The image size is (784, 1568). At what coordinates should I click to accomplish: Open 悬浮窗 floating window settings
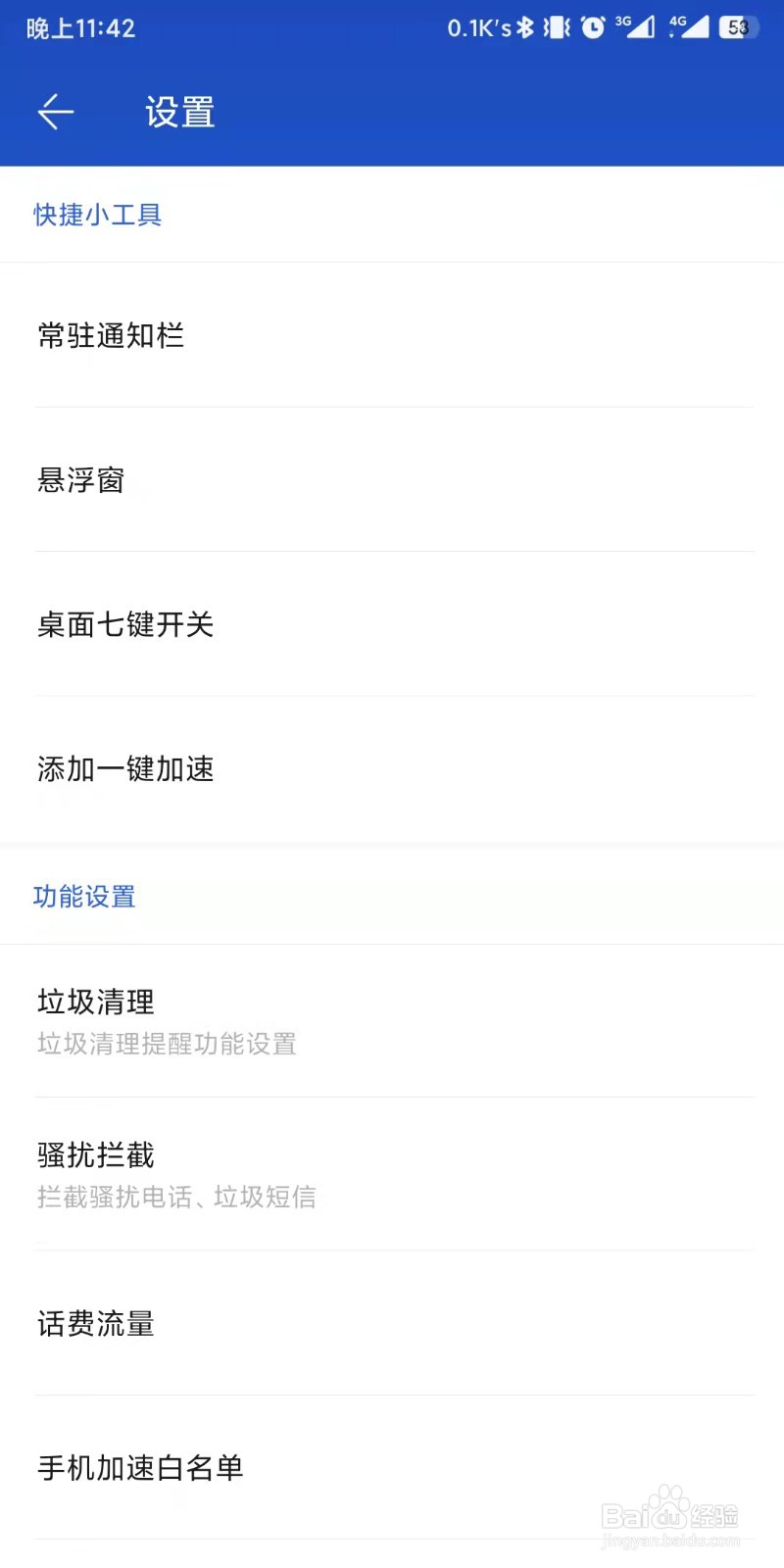point(80,480)
